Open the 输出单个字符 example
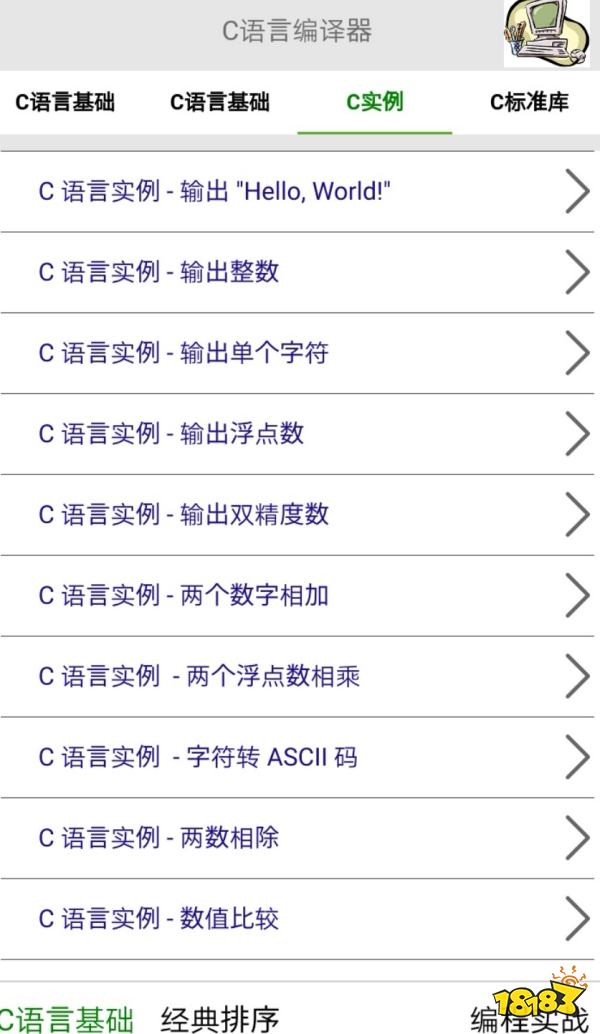 click(x=300, y=353)
